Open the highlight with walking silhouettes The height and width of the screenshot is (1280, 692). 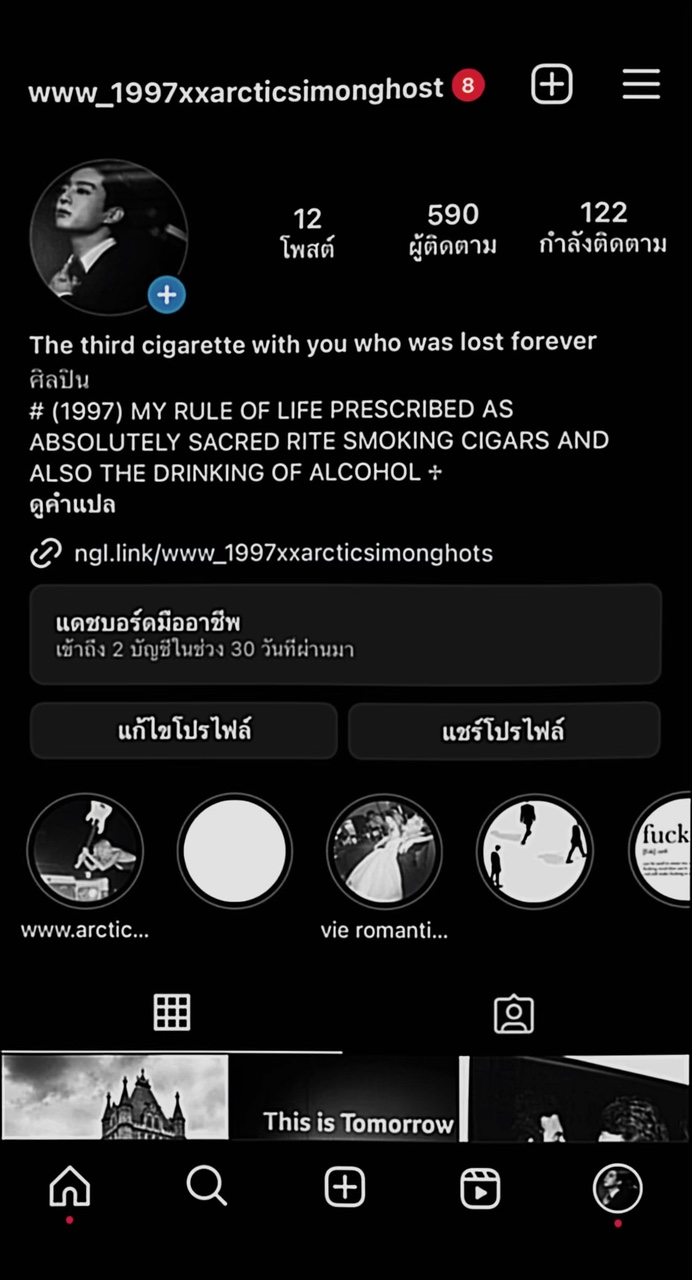pyautogui.click(x=535, y=851)
